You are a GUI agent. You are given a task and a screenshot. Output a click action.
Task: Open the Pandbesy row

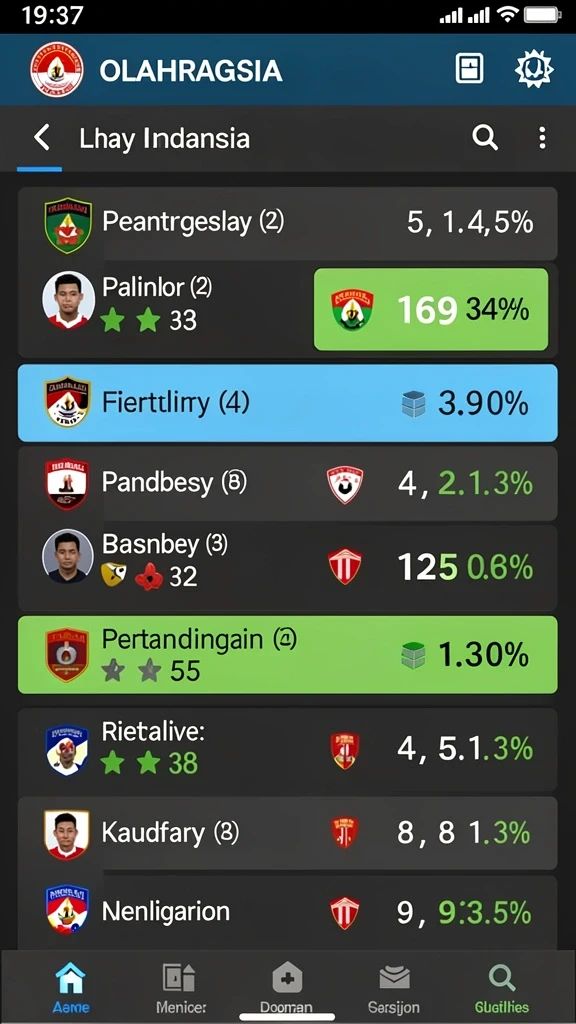click(x=287, y=484)
